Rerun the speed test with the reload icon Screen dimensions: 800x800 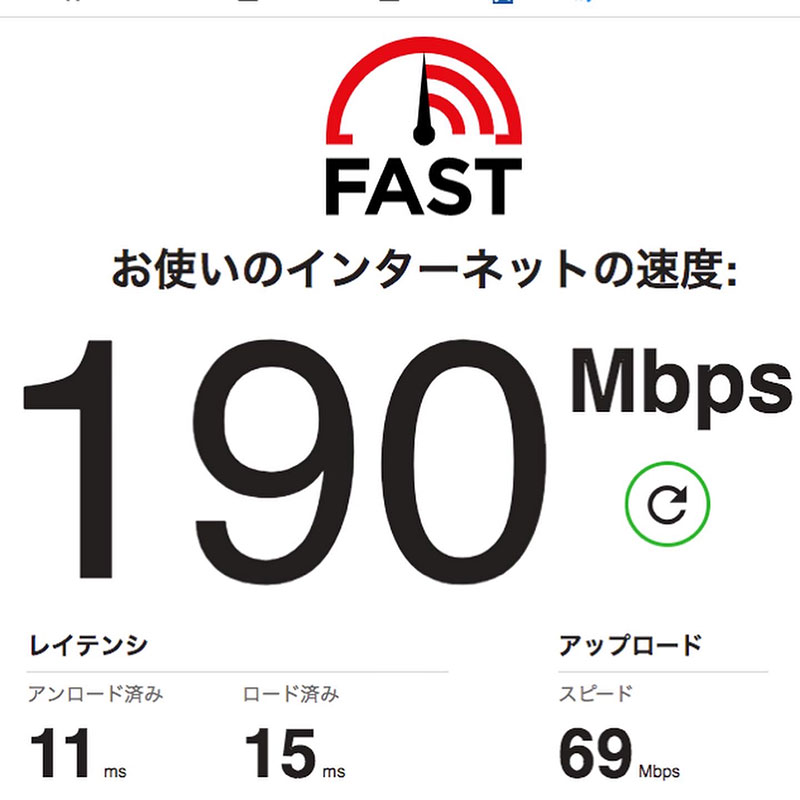point(667,505)
